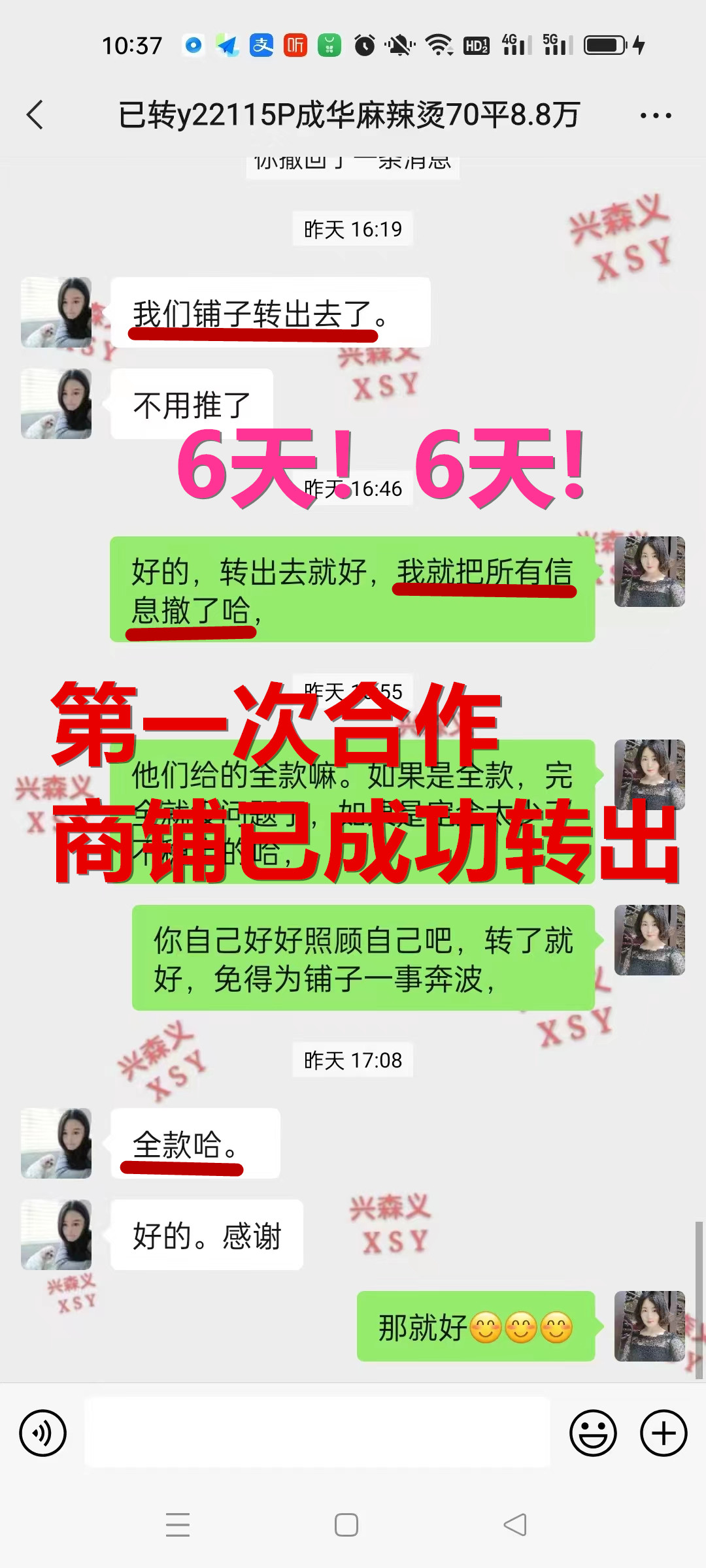Open the chat info overflow menu

click(x=656, y=116)
